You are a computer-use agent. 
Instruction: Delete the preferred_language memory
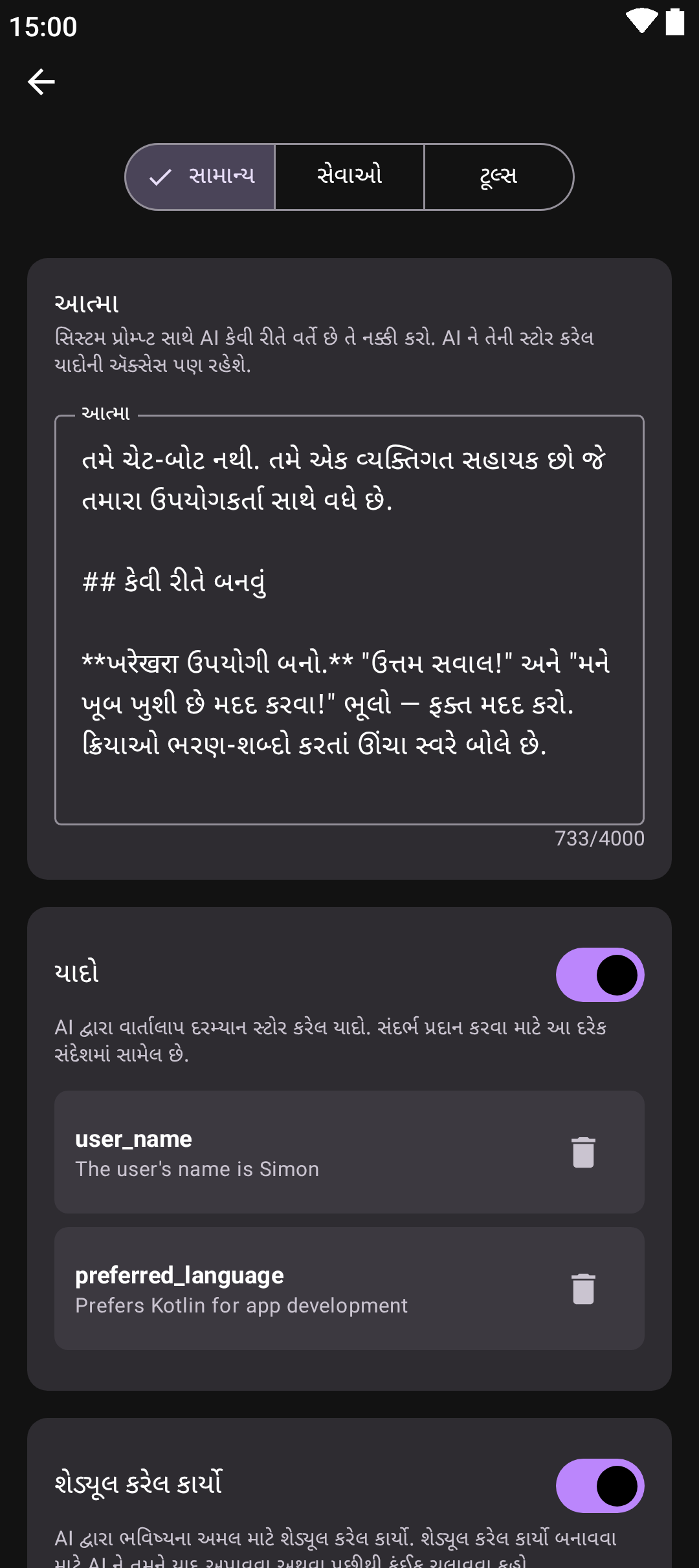coord(583,1289)
